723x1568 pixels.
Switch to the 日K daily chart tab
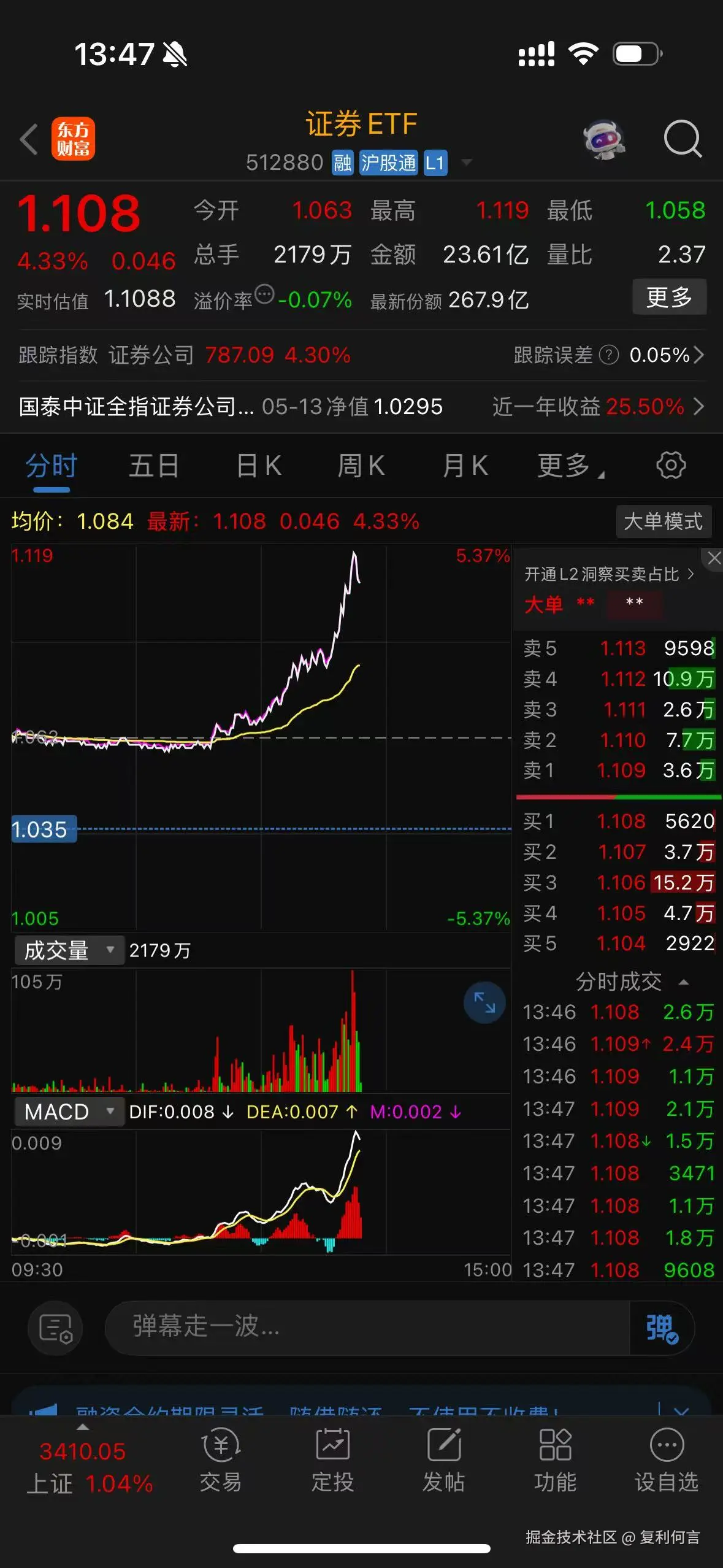click(258, 465)
